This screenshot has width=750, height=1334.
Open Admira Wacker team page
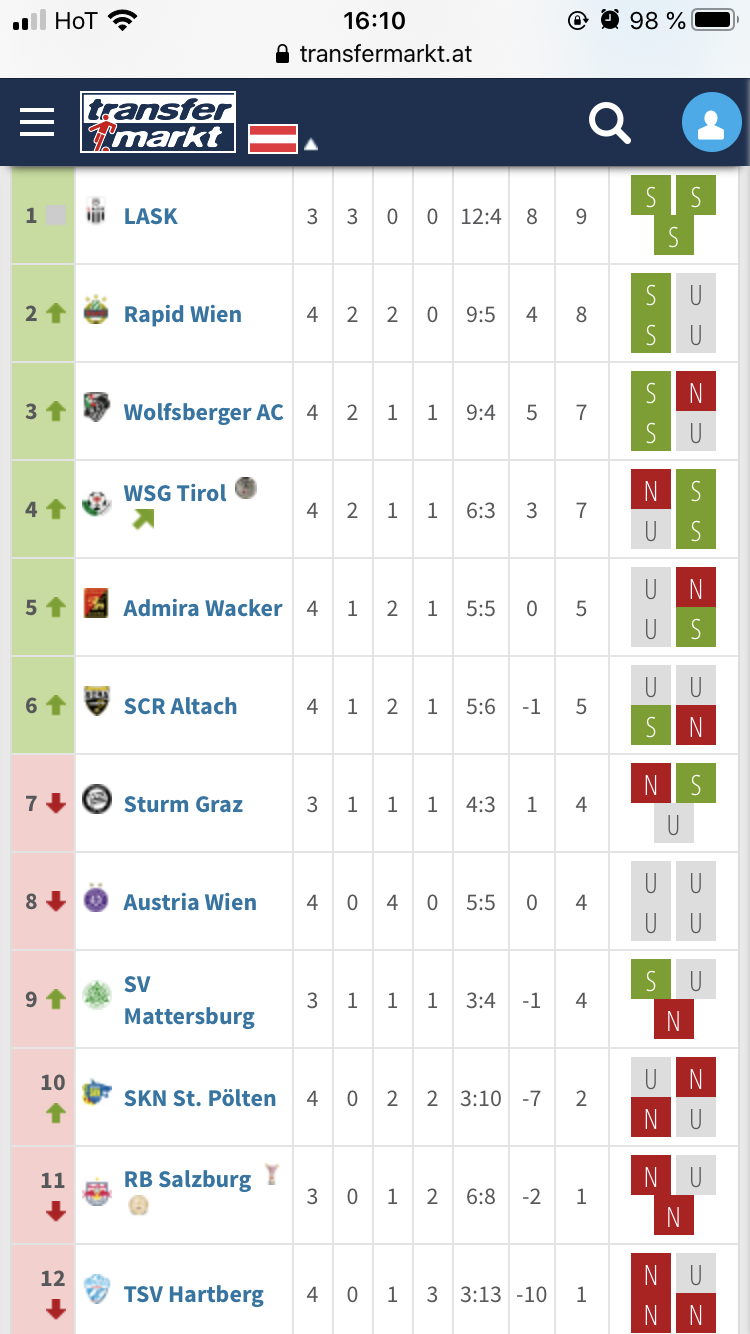[x=203, y=608]
